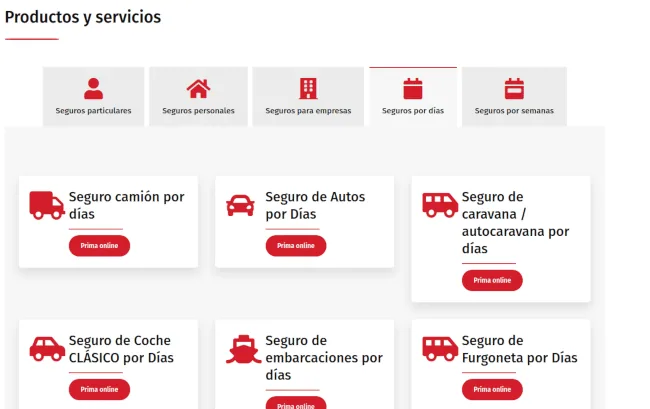The image size is (650, 409).
Task: Tap Prima online for caravana / autocaravana
Action: click(492, 281)
